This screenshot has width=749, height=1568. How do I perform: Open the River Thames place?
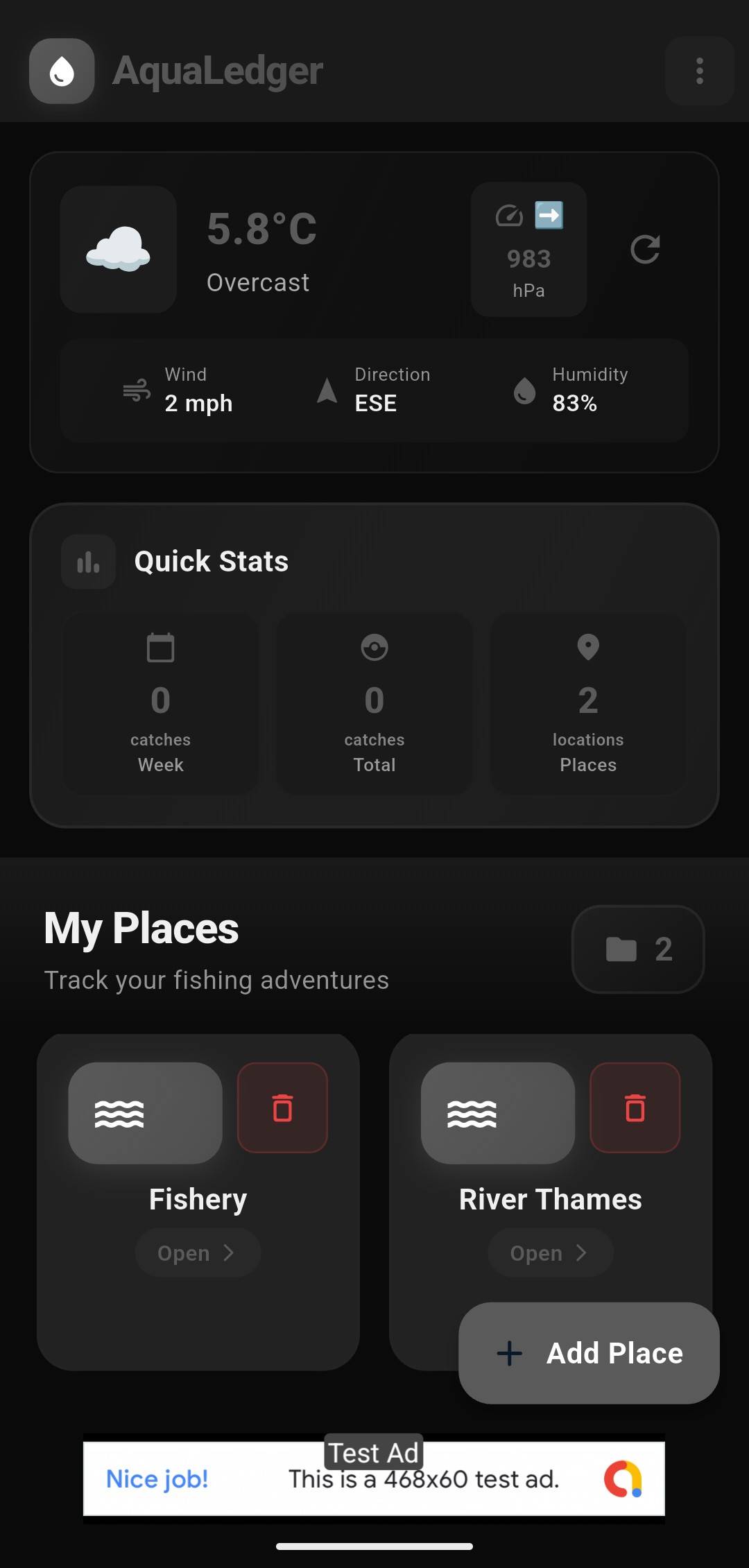(550, 1252)
